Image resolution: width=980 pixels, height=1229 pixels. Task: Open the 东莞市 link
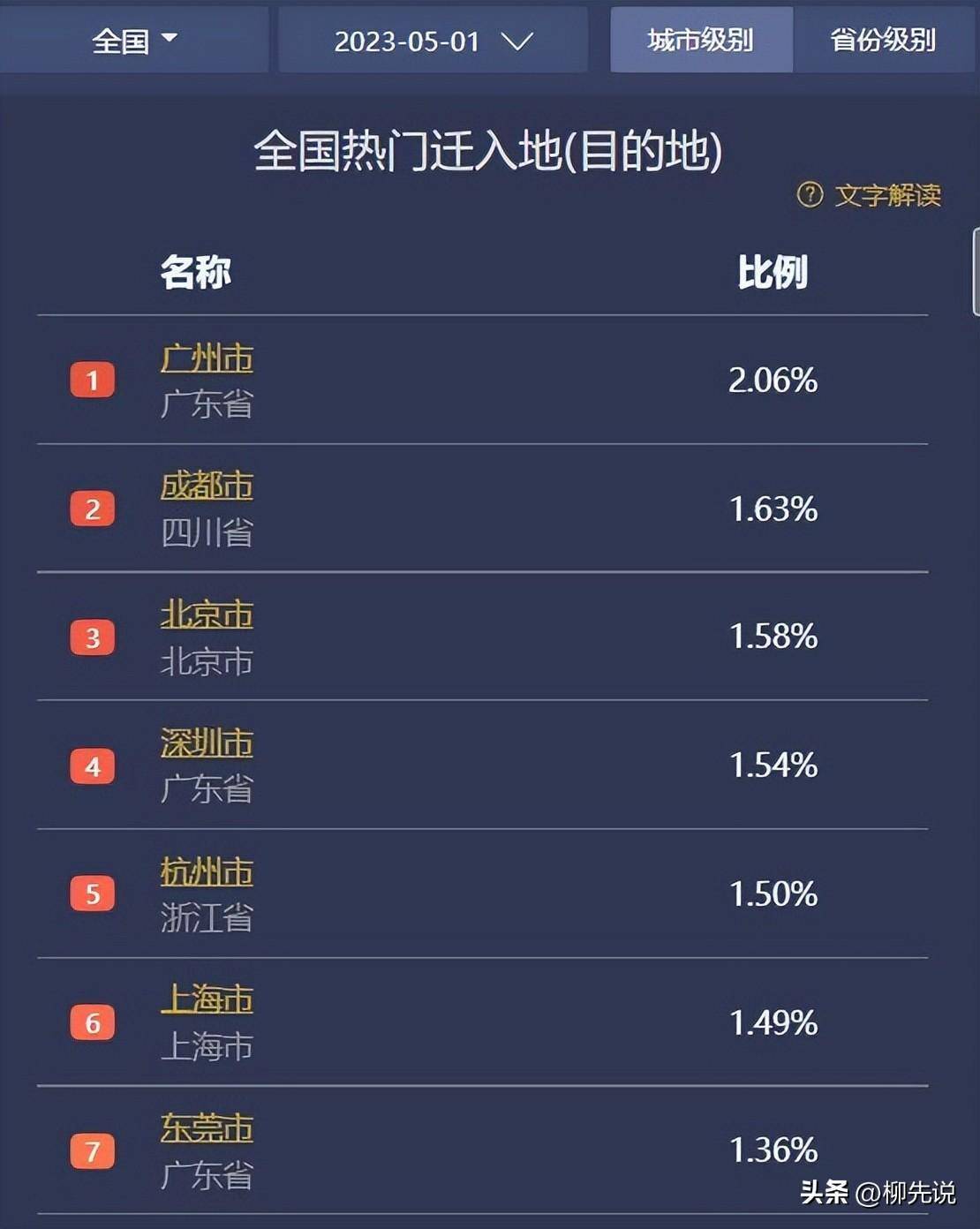[207, 1128]
